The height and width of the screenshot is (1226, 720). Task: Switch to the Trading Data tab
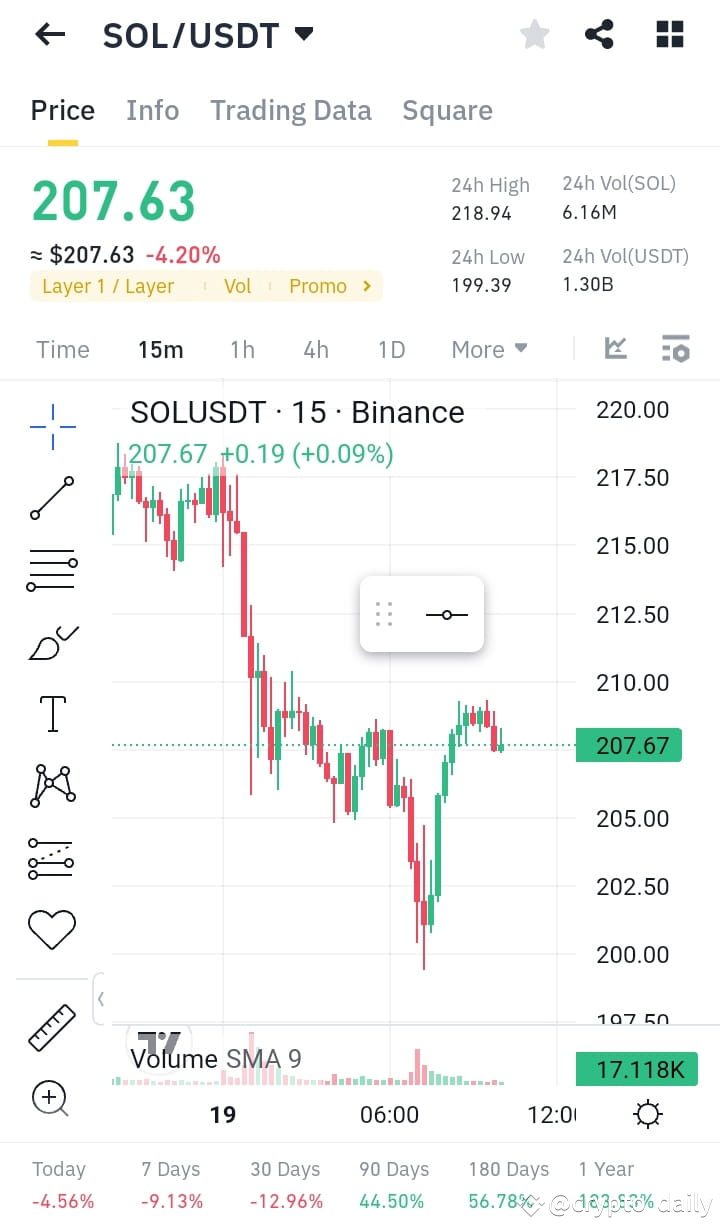click(291, 110)
